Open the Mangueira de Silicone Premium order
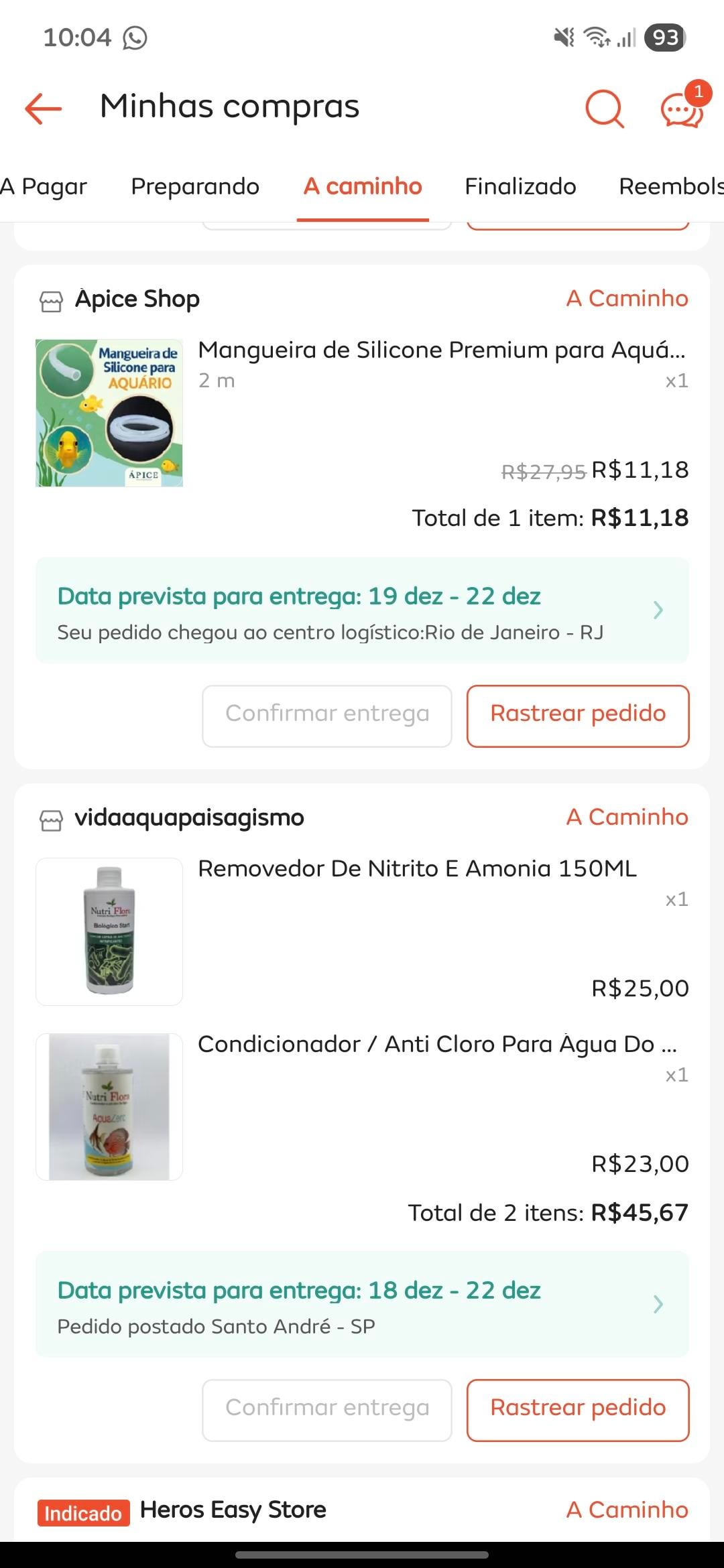 coord(441,350)
